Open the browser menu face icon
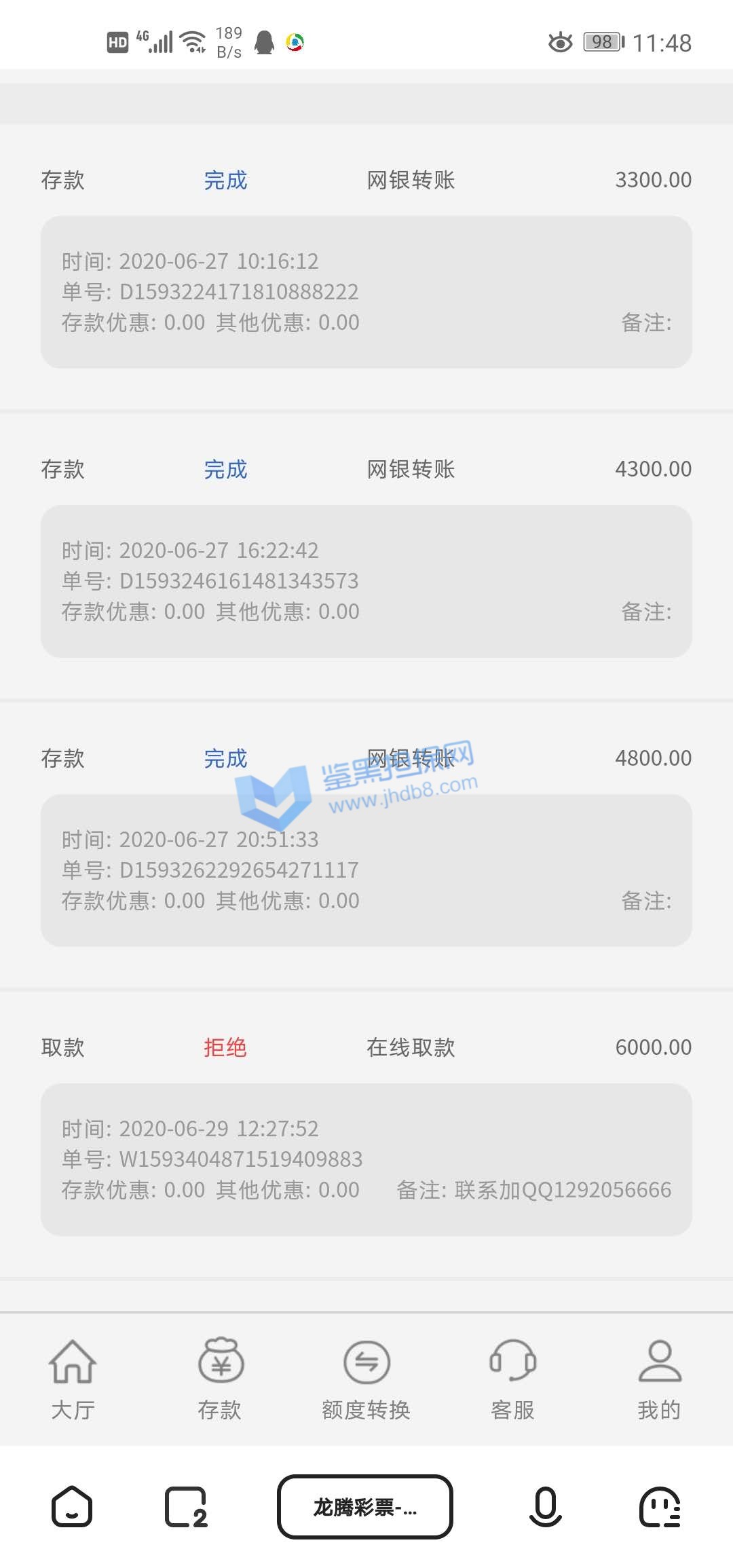Viewport: 733px width, 1568px height. tap(660, 1507)
